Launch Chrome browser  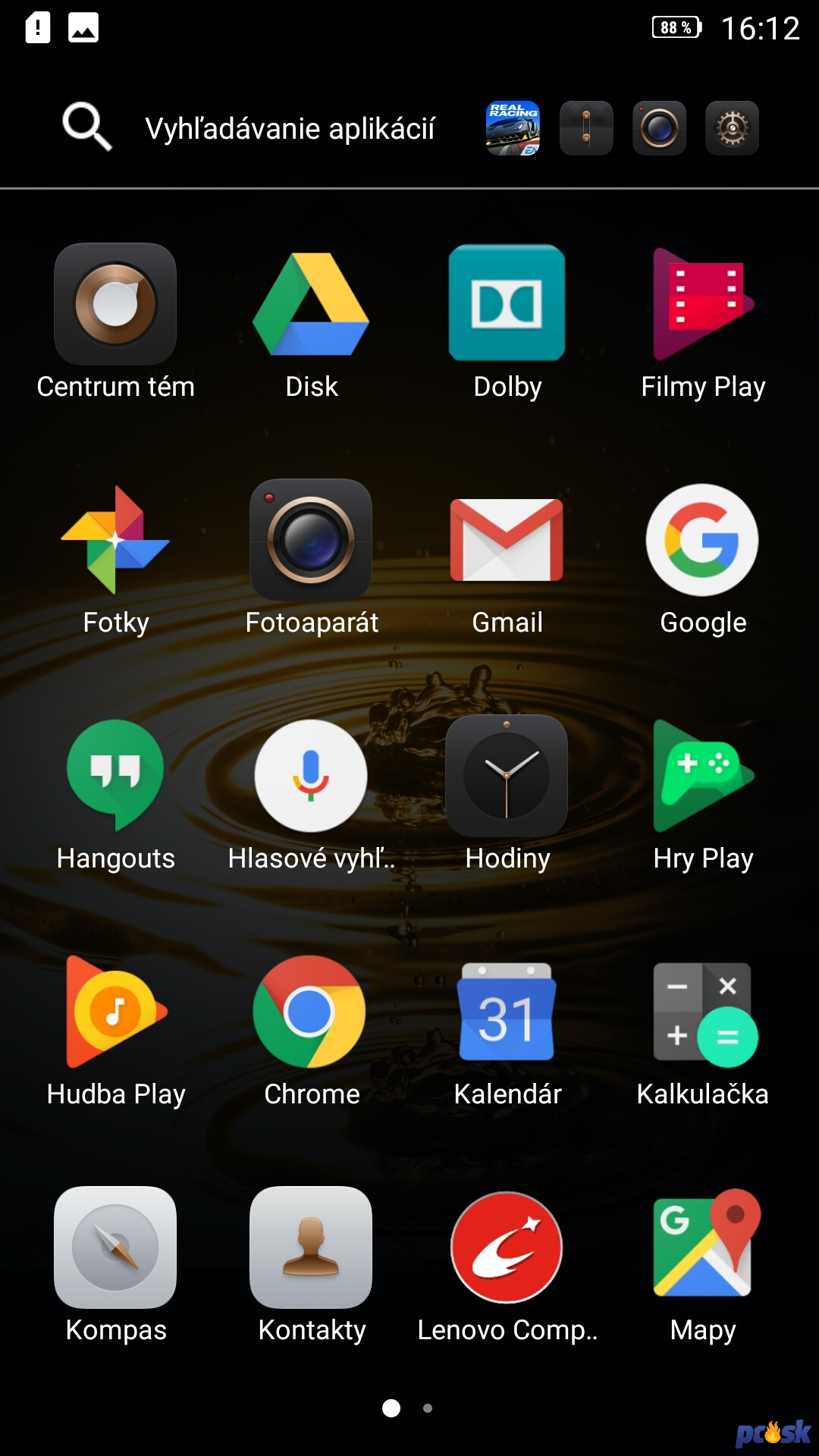311,1012
